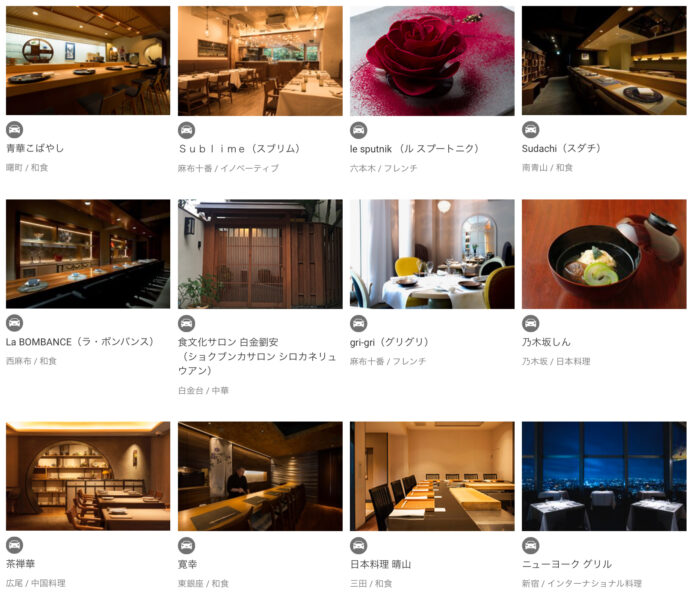
Task: Open La BOMBANCE (ラ・ボンバンス) listing
Action: [x=88, y=254]
